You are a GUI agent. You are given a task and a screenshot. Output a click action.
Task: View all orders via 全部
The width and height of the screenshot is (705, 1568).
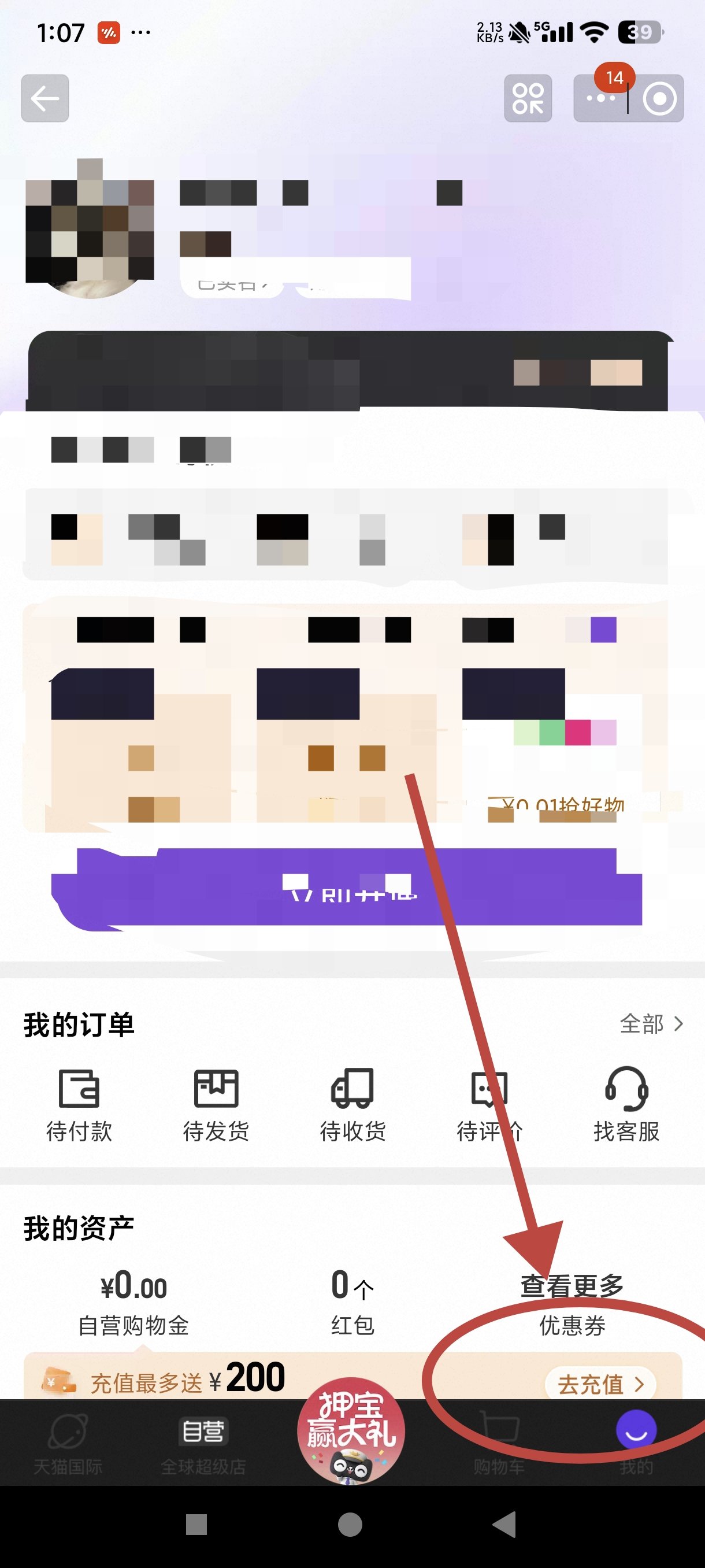[651, 1025]
